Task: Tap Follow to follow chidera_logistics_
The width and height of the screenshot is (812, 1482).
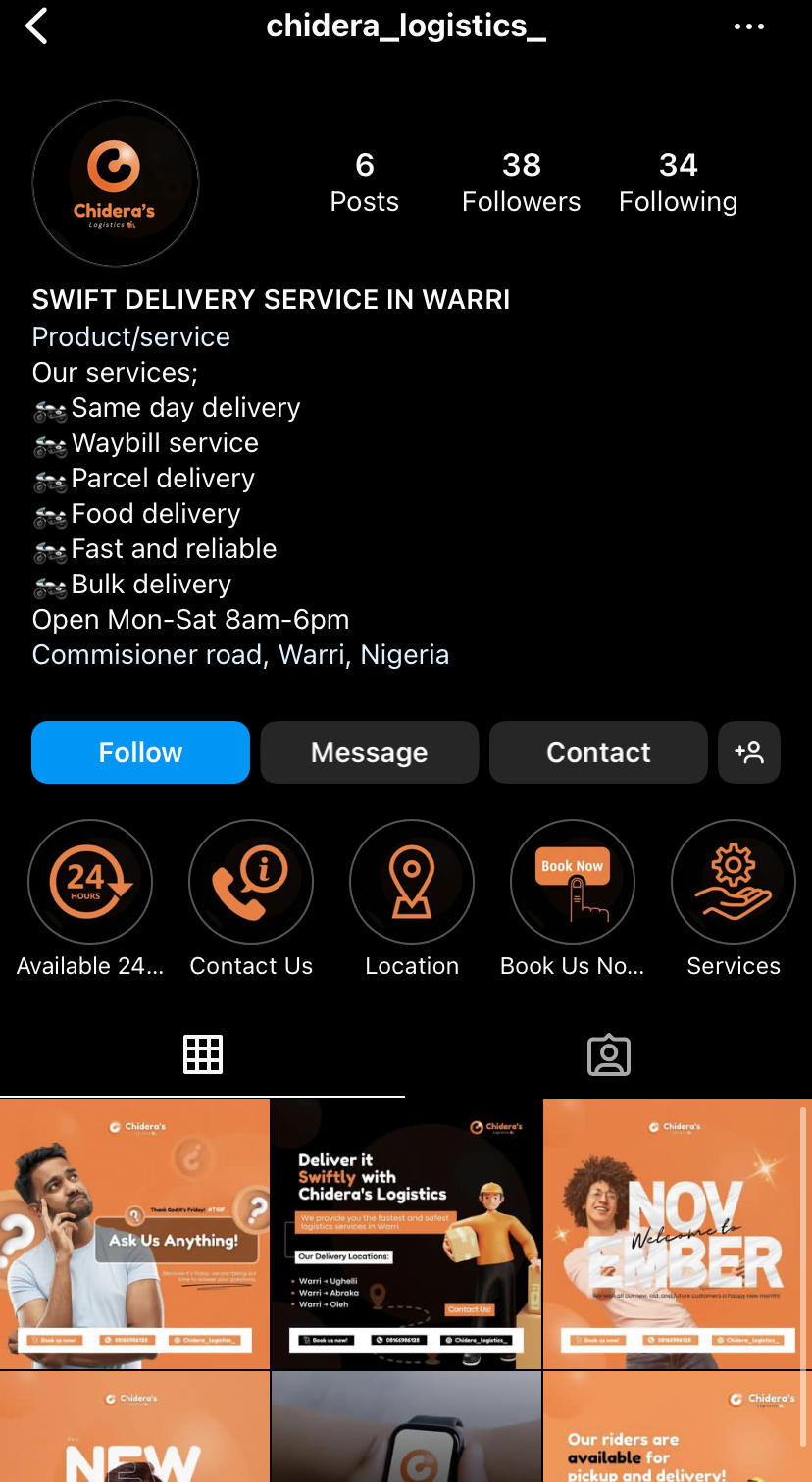Action: 140,752
